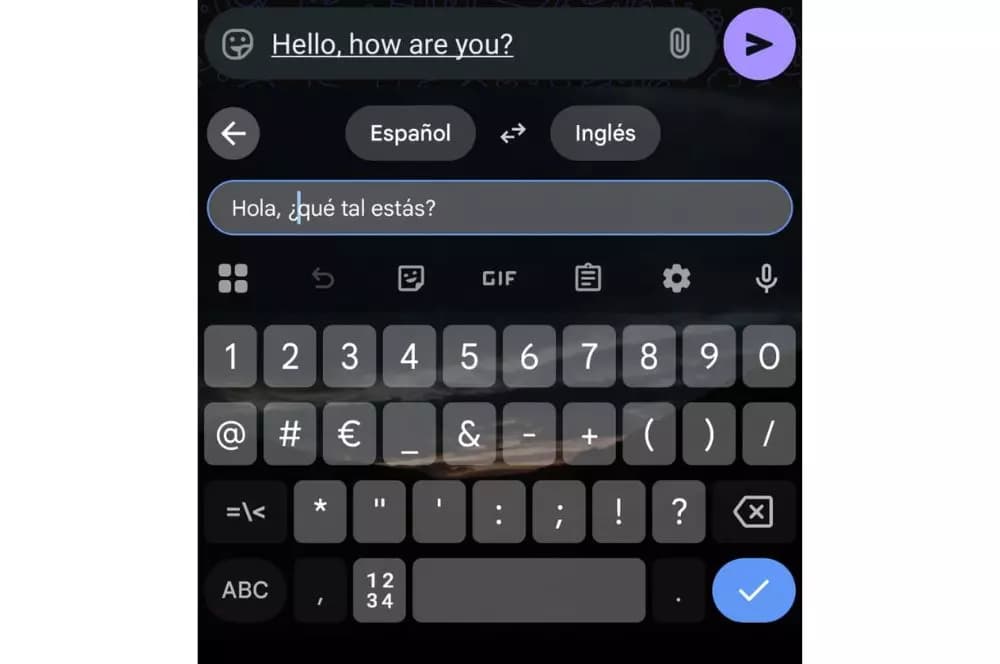
Task: Show more symbols with the =\< key
Action: (x=245, y=512)
